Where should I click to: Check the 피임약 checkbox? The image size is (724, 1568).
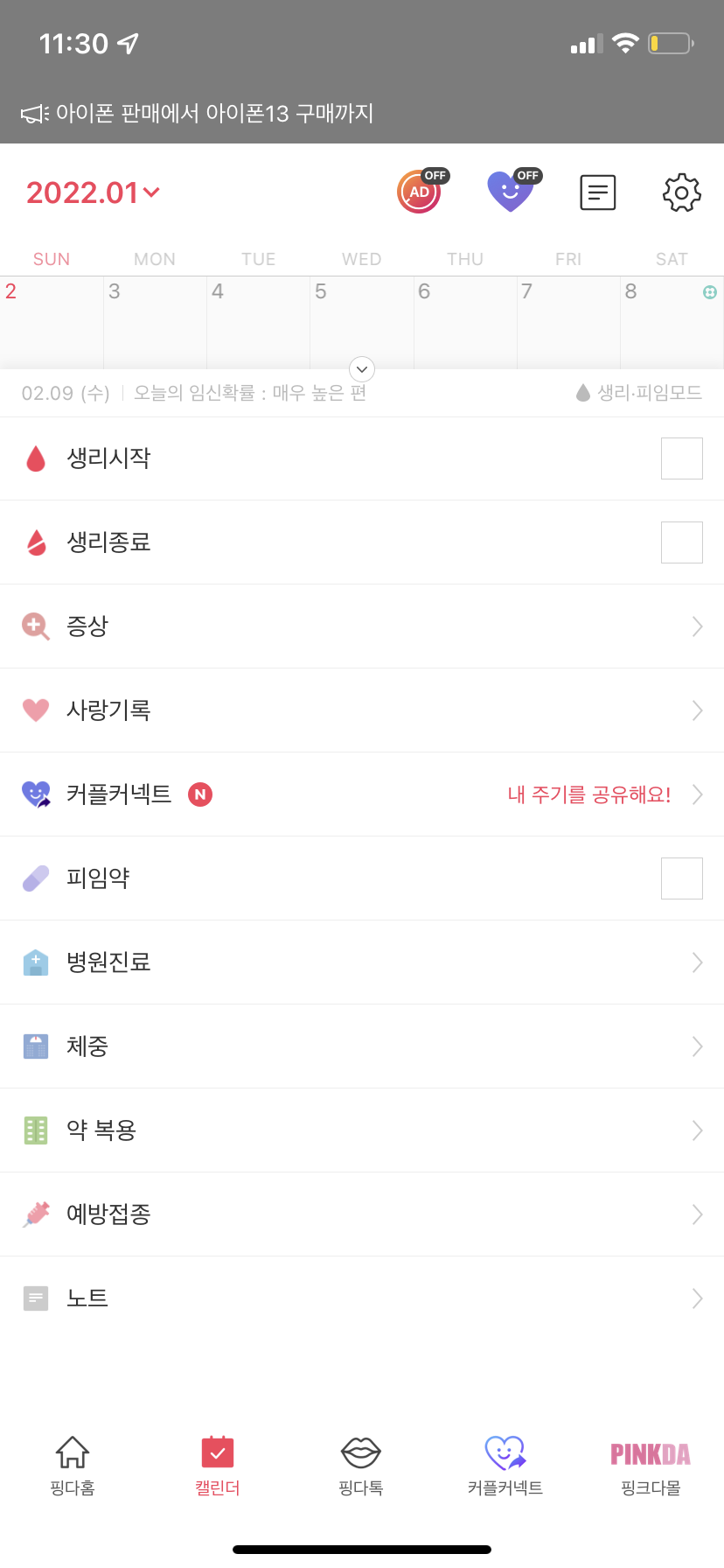682,878
